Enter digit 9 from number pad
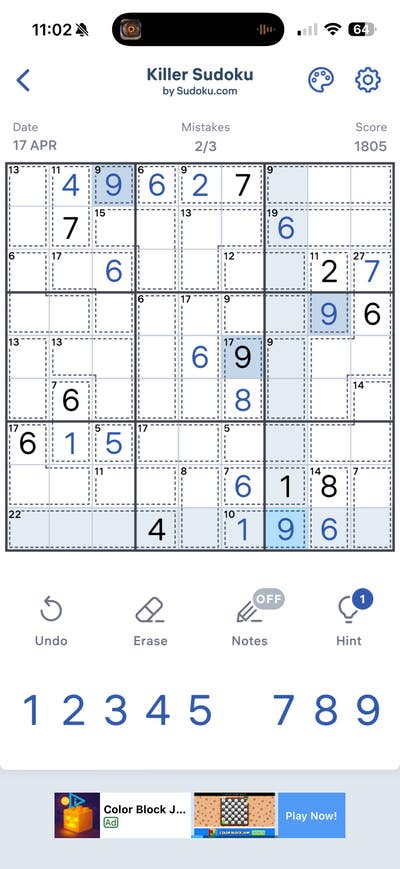Viewport: 400px width, 869px height. [x=368, y=710]
